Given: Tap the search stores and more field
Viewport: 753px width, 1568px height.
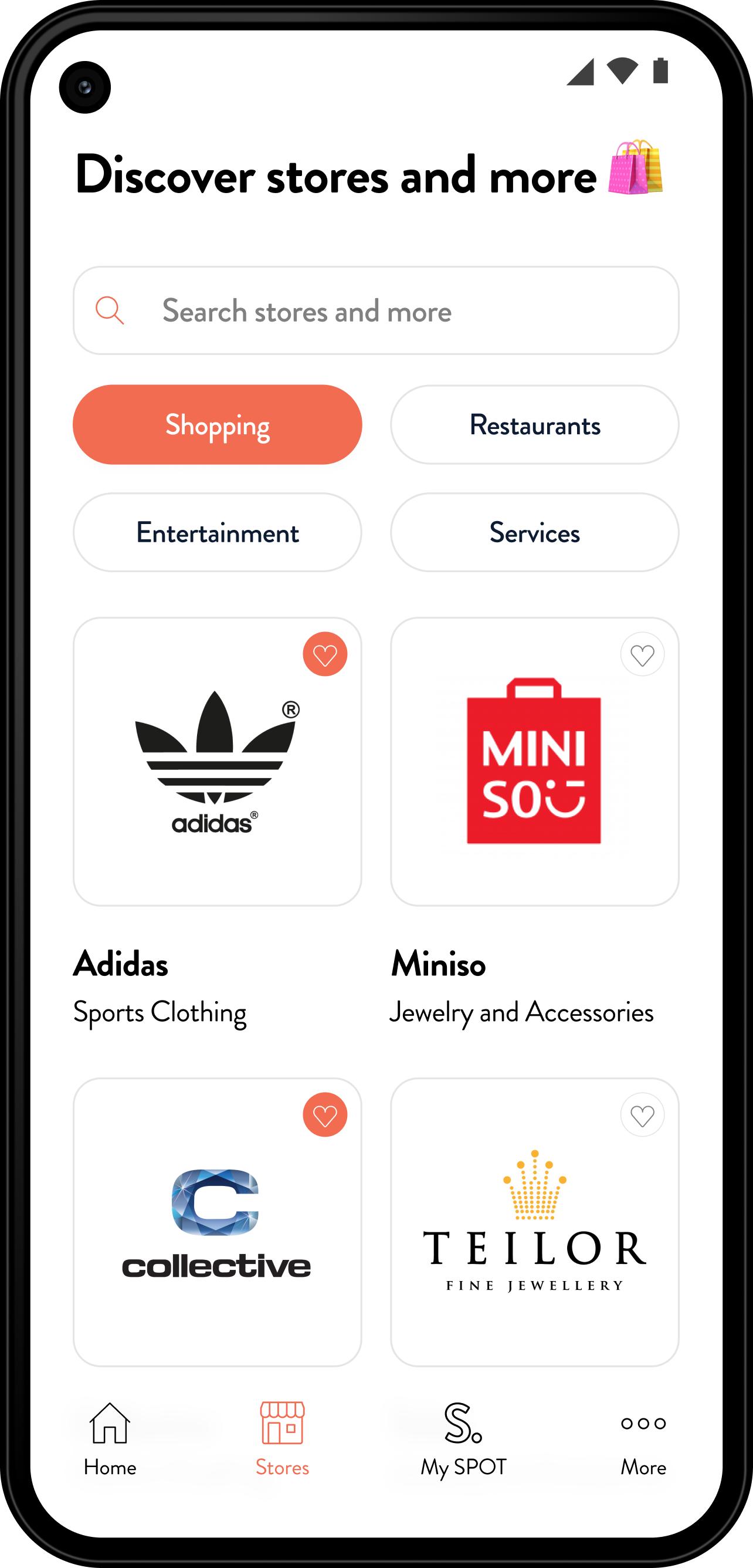Looking at the screenshot, I should click(376, 310).
